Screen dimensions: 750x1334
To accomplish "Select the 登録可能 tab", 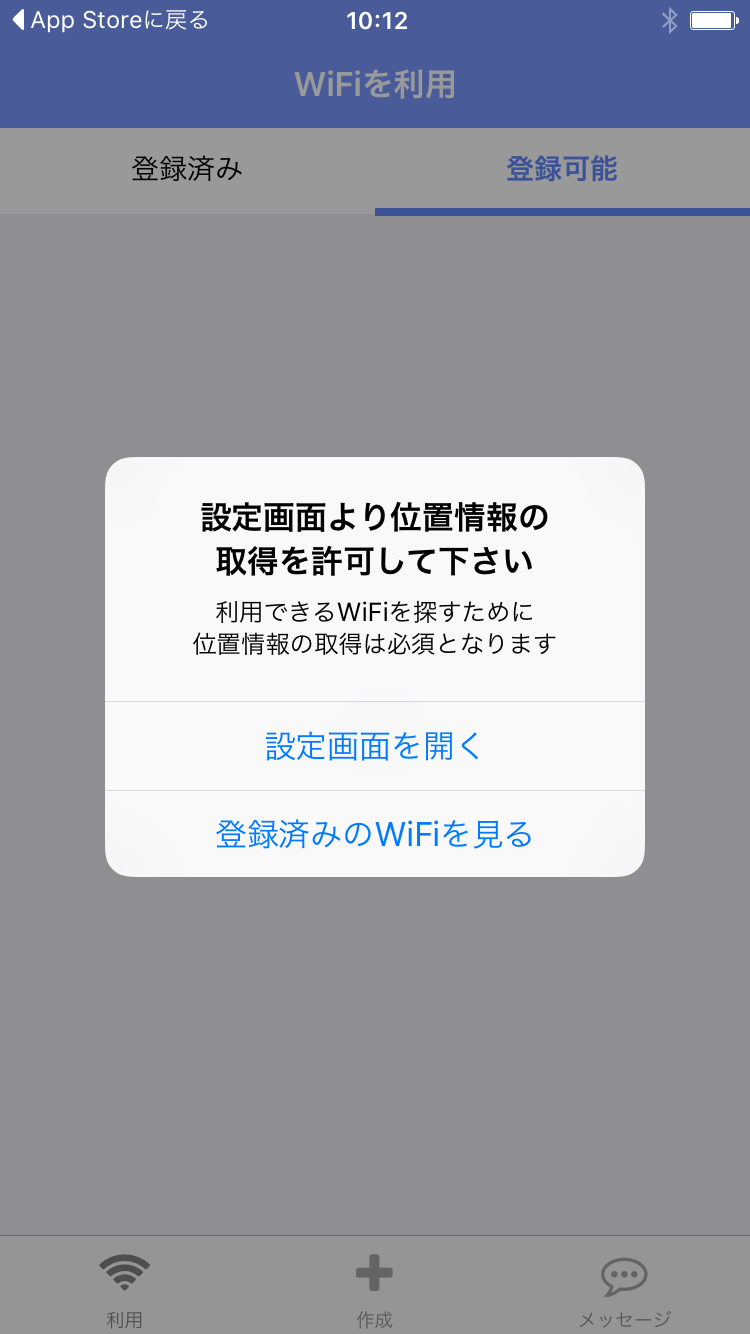I will [562, 170].
